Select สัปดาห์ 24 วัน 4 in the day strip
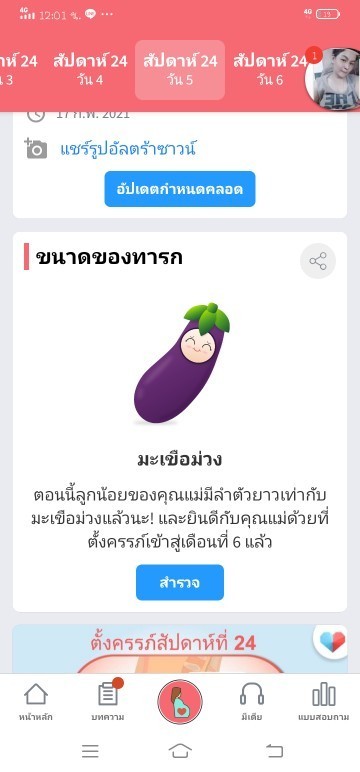The image size is (360, 772). click(x=90, y=70)
